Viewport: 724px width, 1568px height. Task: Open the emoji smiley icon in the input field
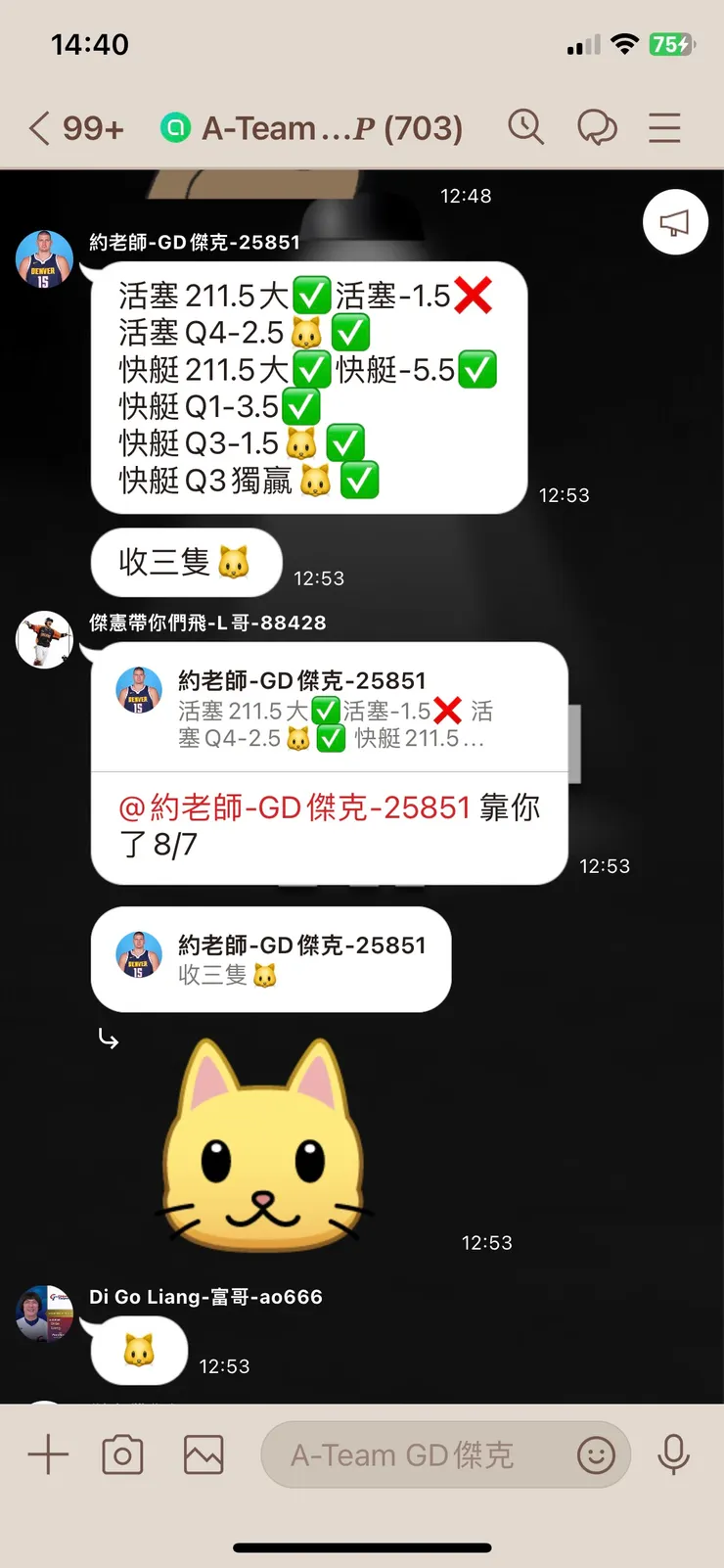598,1455
